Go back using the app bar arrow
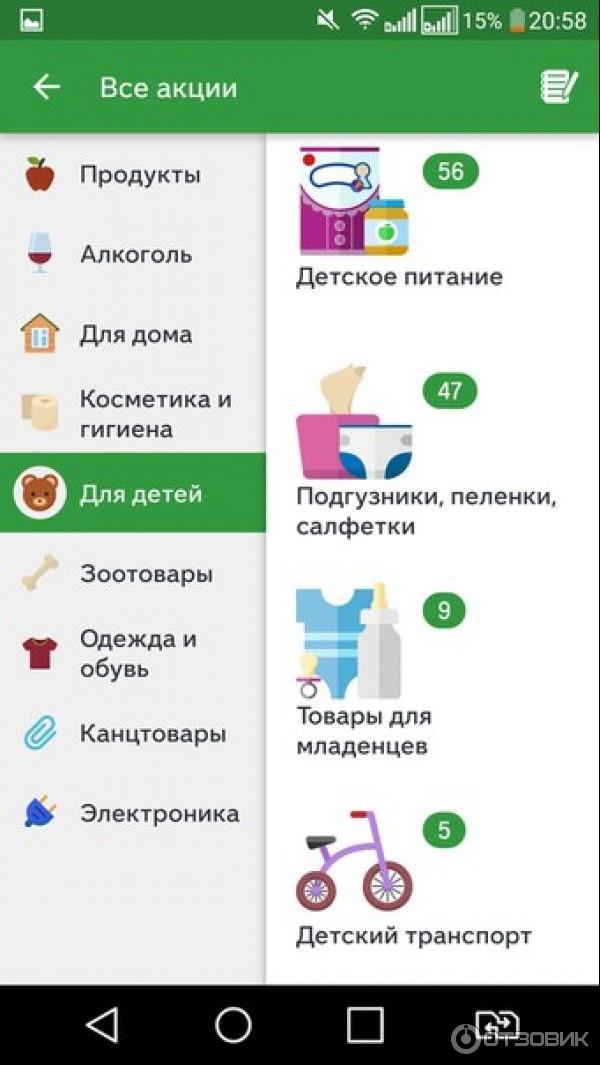Image resolution: width=600 pixels, height=1065 pixels. pos(47,88)
